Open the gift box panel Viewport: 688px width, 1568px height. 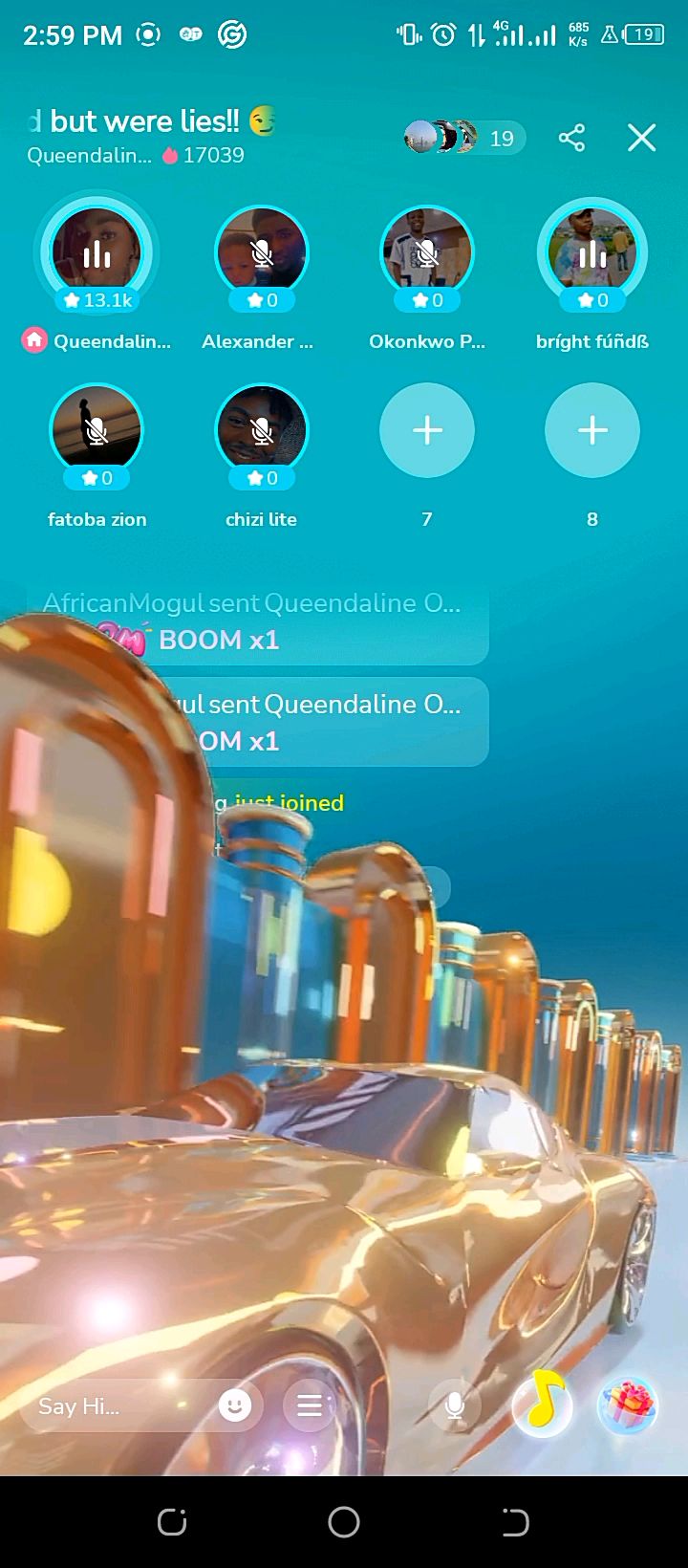point(627,1405)
